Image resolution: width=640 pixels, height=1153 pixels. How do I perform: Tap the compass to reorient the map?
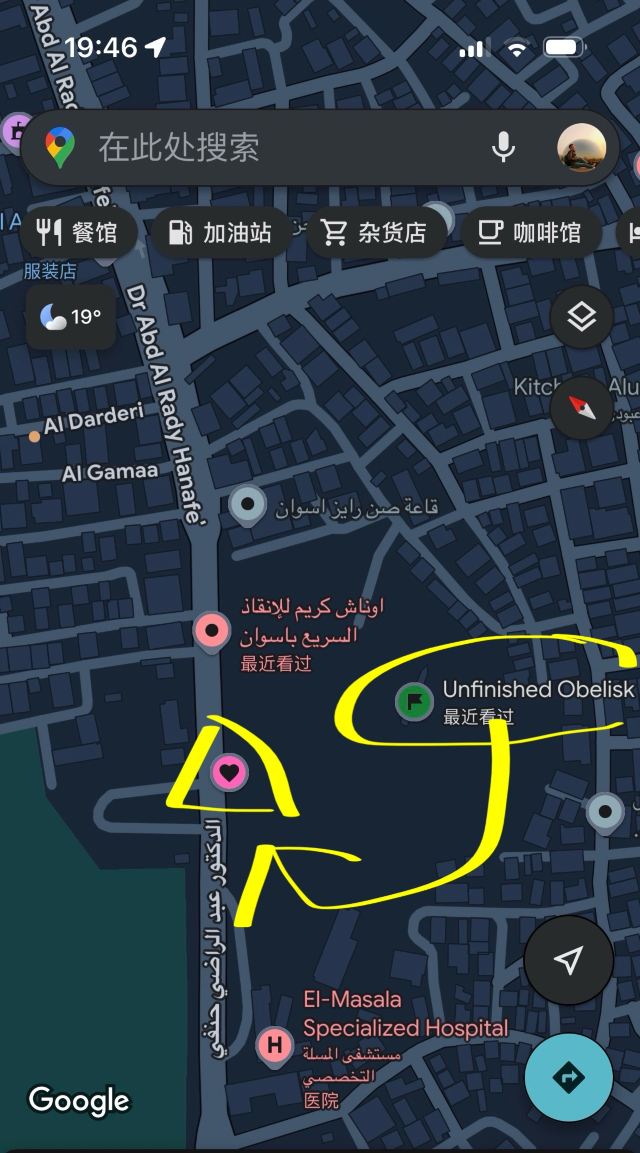coord(581,407)
